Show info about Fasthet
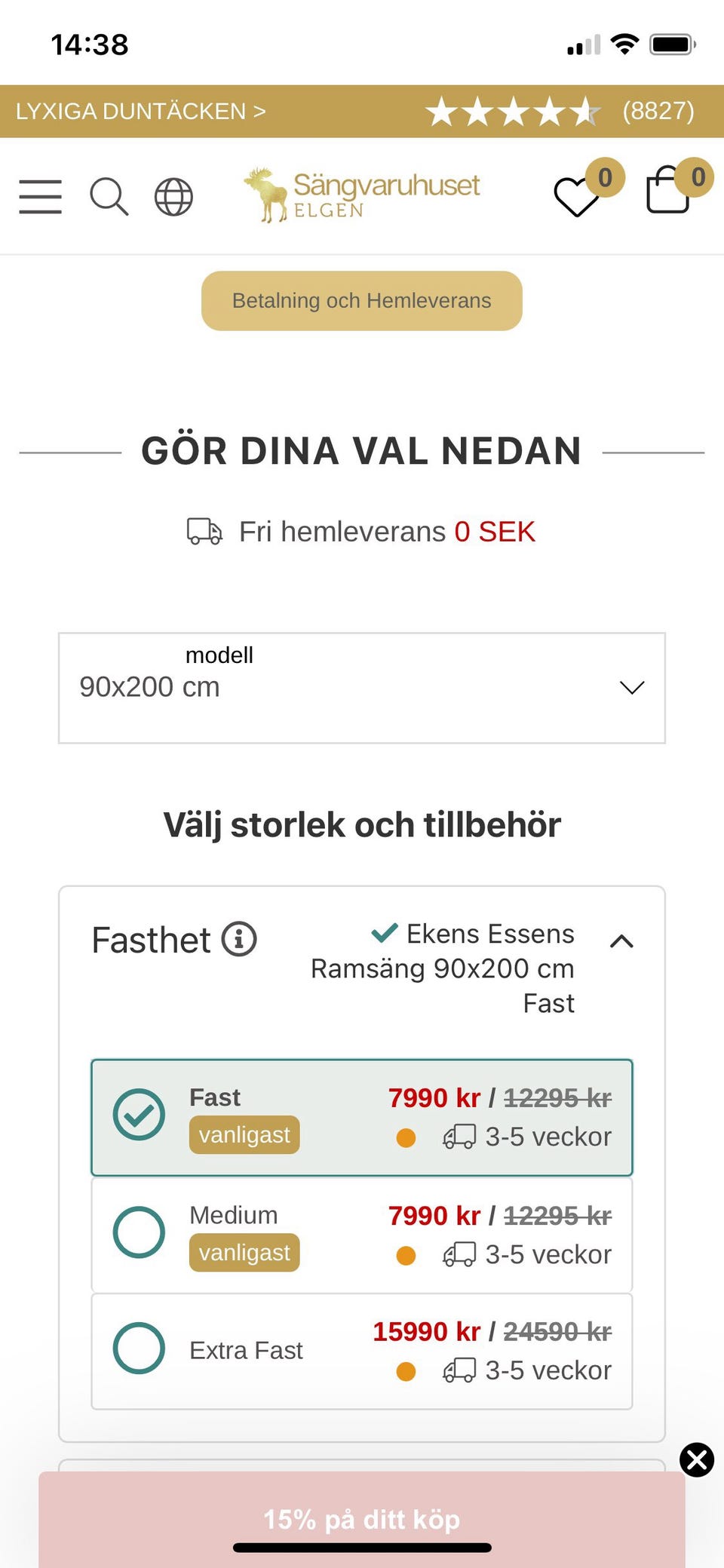The image size is (724, 1568). pyautogui.click(x=239, y=940)
